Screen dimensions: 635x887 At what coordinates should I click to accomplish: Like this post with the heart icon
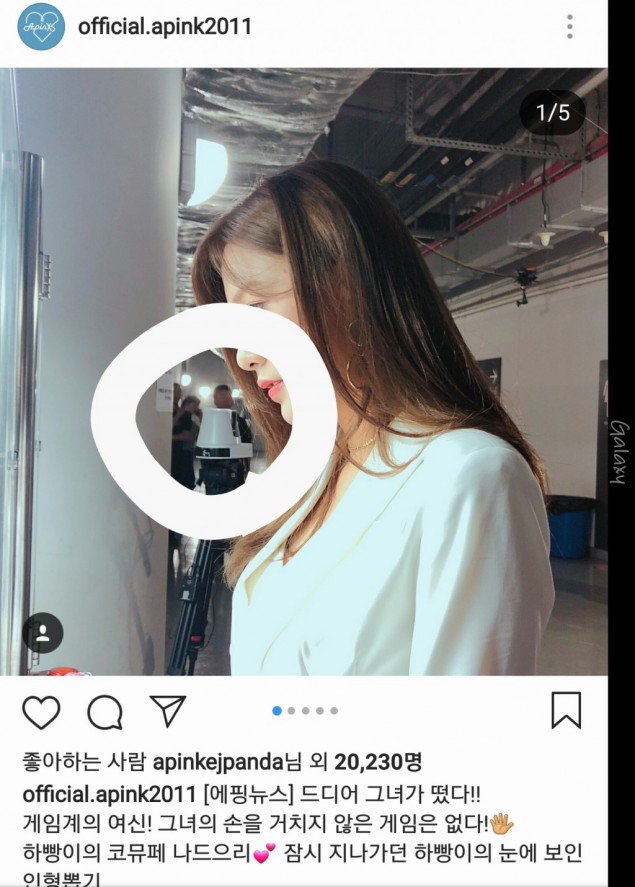point(41,712)
